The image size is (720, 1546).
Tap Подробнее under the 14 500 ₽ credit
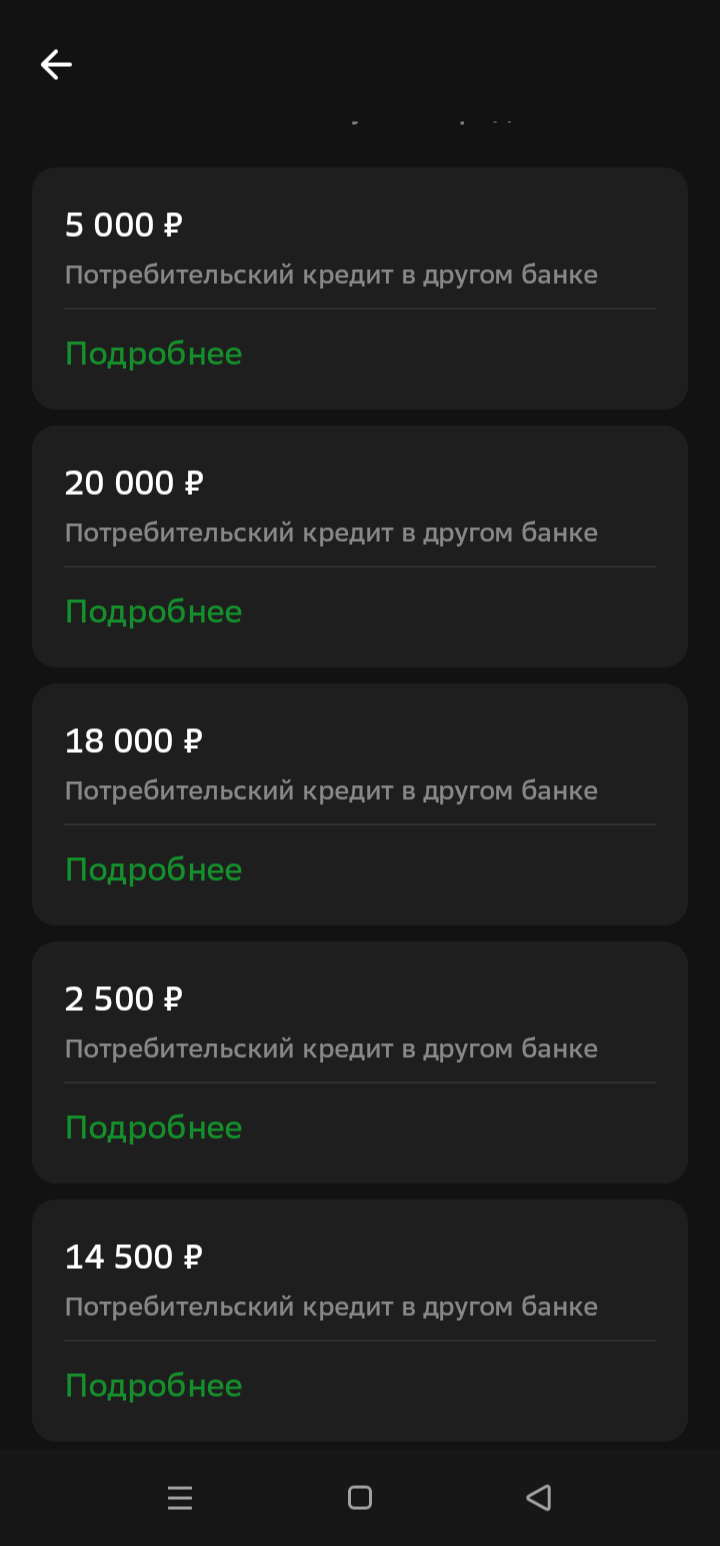153,1385
